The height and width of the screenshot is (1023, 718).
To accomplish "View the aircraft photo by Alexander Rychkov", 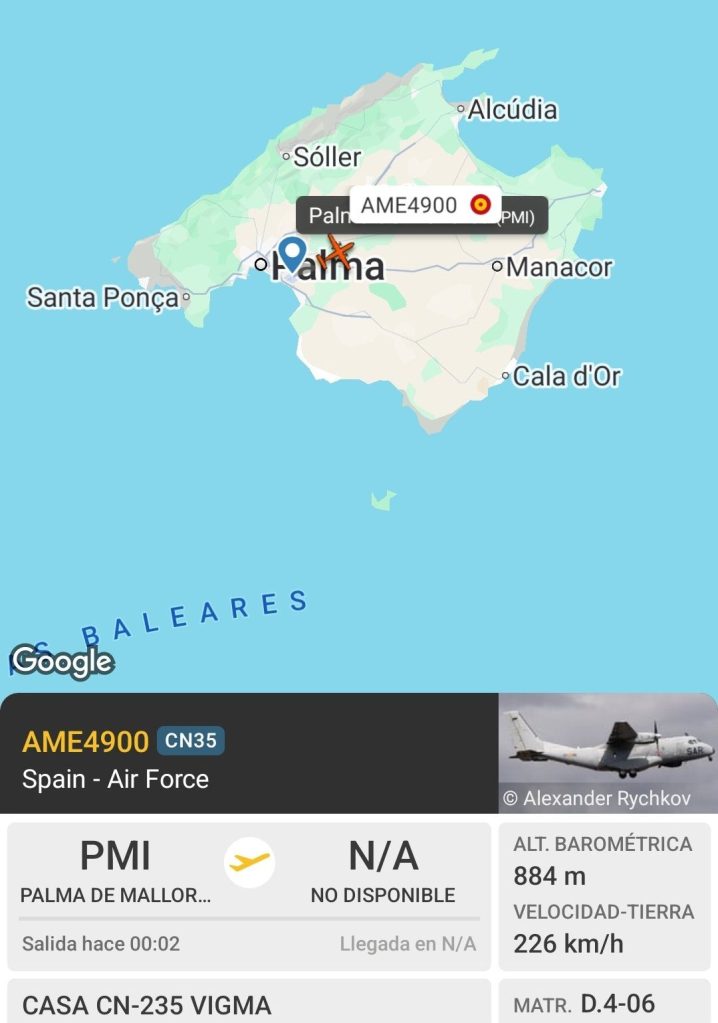I will [607, 752].
